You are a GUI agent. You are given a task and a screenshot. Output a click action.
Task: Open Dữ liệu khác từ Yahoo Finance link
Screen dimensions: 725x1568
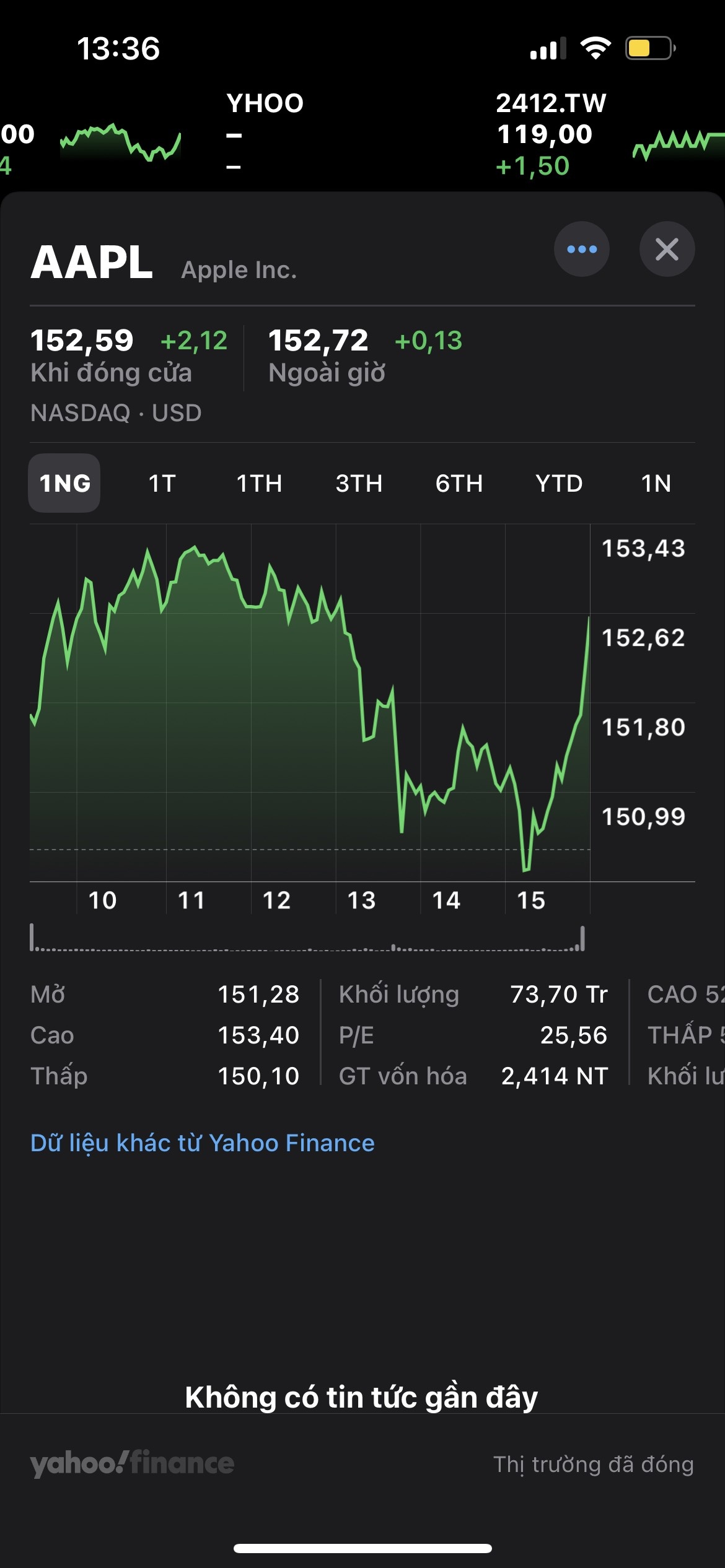(203, 1143)
